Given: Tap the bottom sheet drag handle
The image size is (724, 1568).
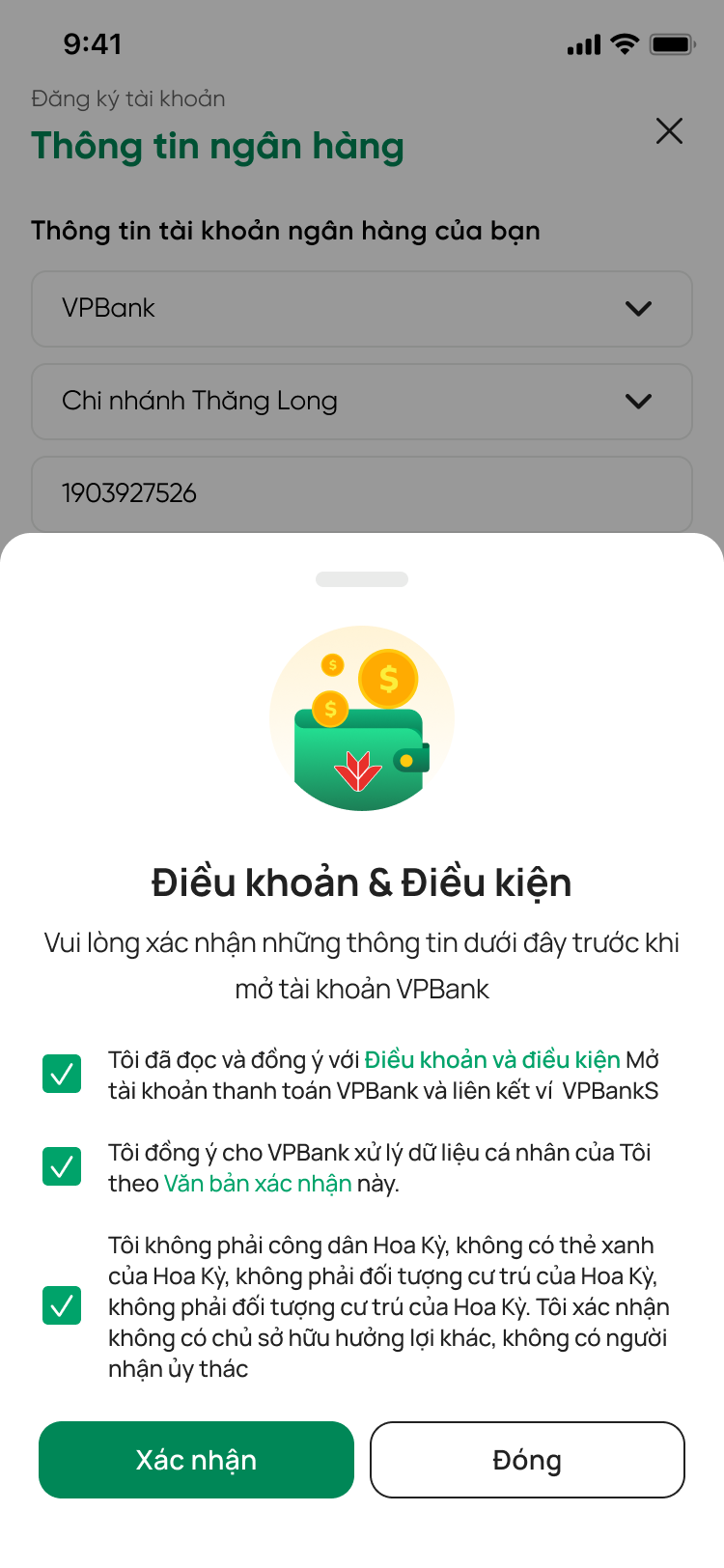Looking at the screenshot, I should [362, 579].
